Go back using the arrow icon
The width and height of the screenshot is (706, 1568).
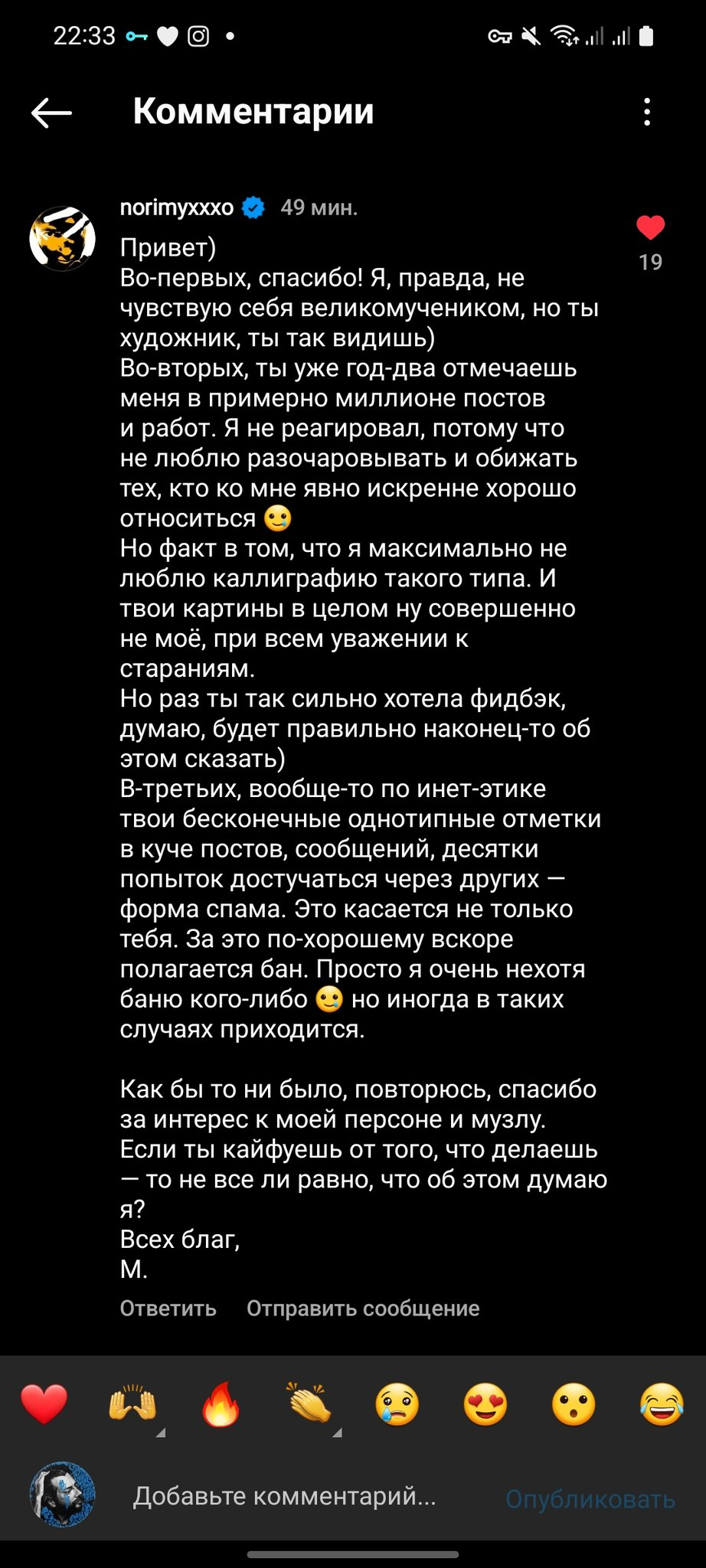(x=51, y=113)
